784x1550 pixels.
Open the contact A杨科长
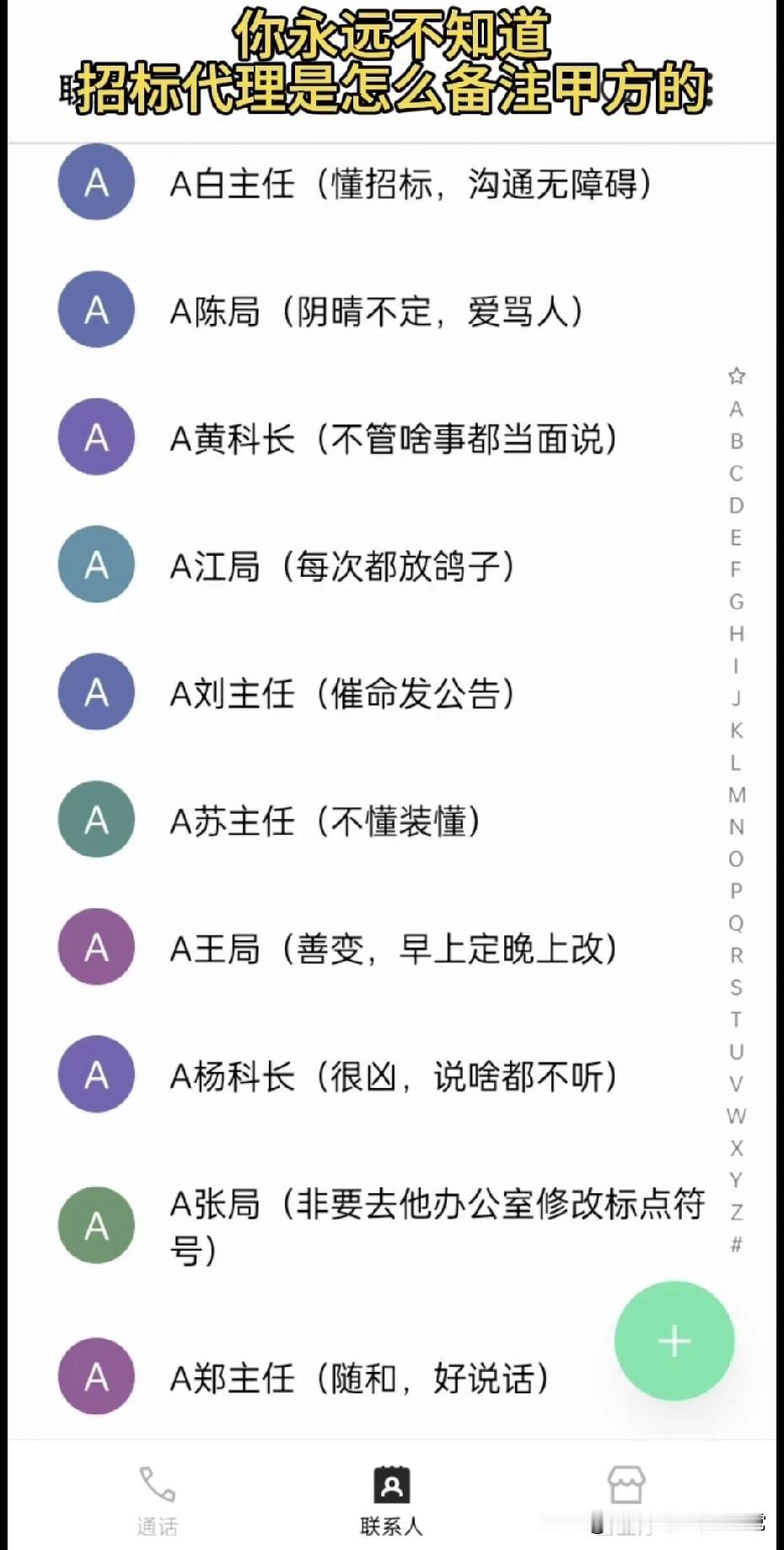[x=337, y=1075]
